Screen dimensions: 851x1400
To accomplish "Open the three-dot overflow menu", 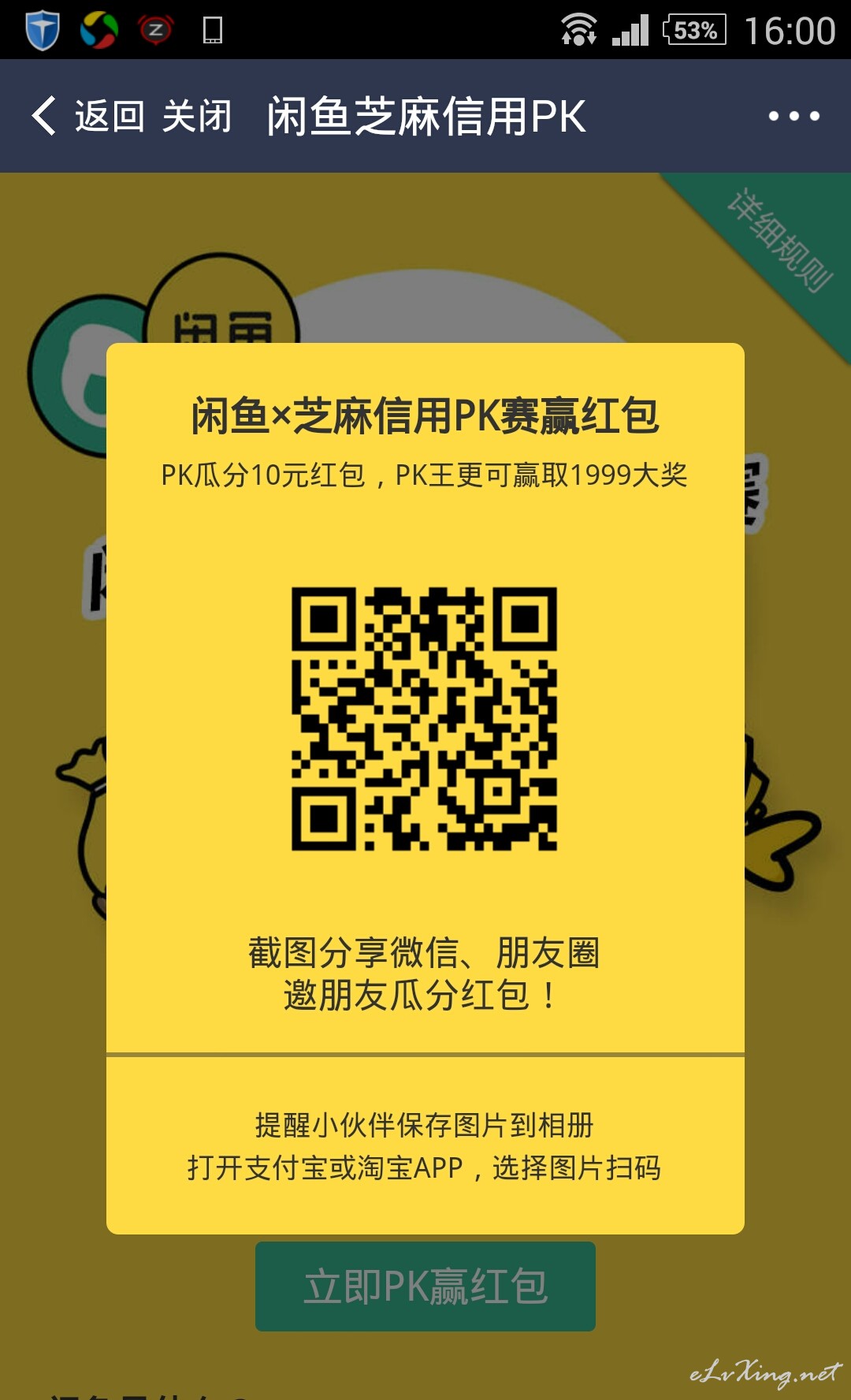I will (793, 116).
